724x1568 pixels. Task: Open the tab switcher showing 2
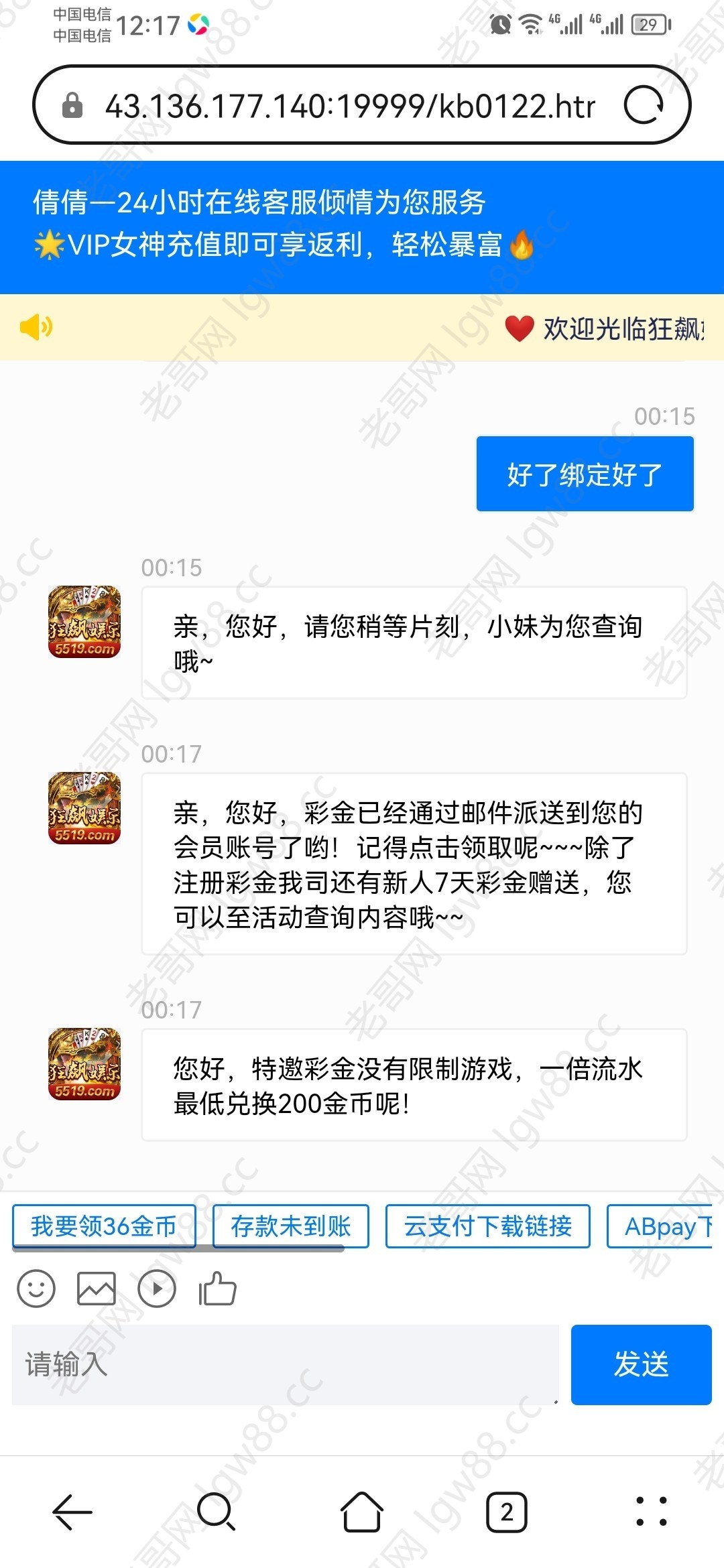click(506, 1512)
